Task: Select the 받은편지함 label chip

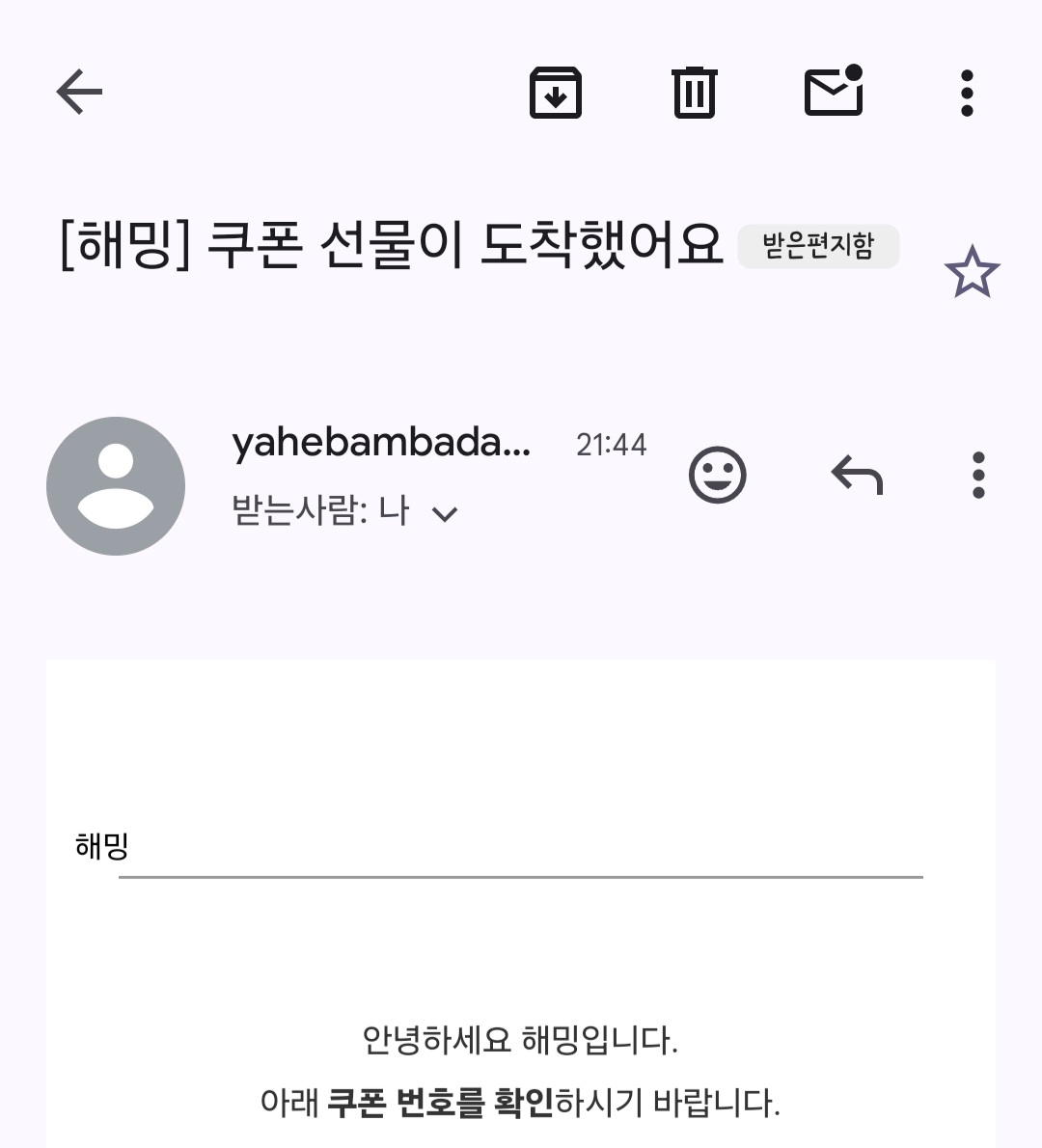Action: (818, 247)
